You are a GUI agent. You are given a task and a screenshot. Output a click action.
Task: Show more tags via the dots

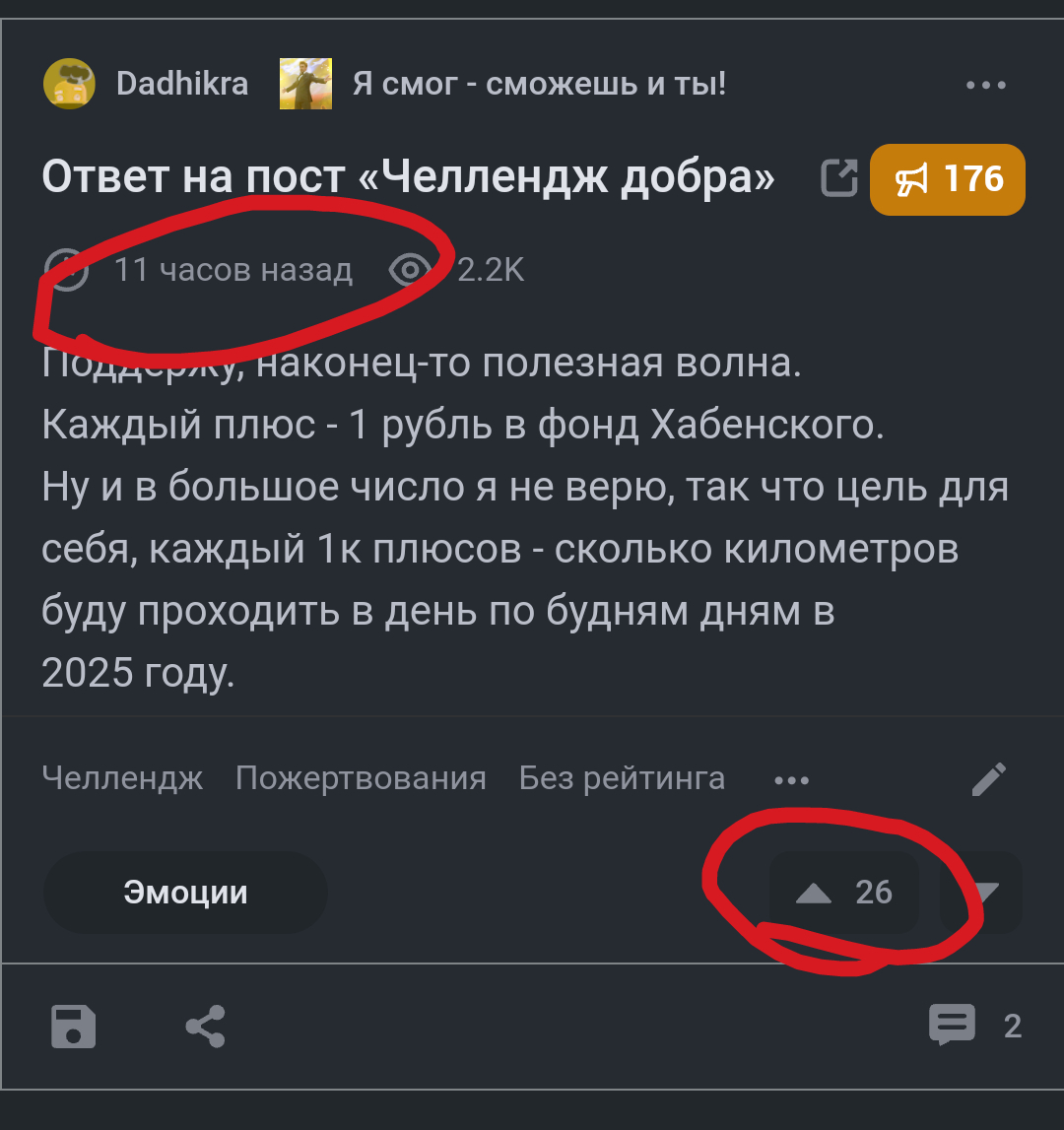point(791,780)
